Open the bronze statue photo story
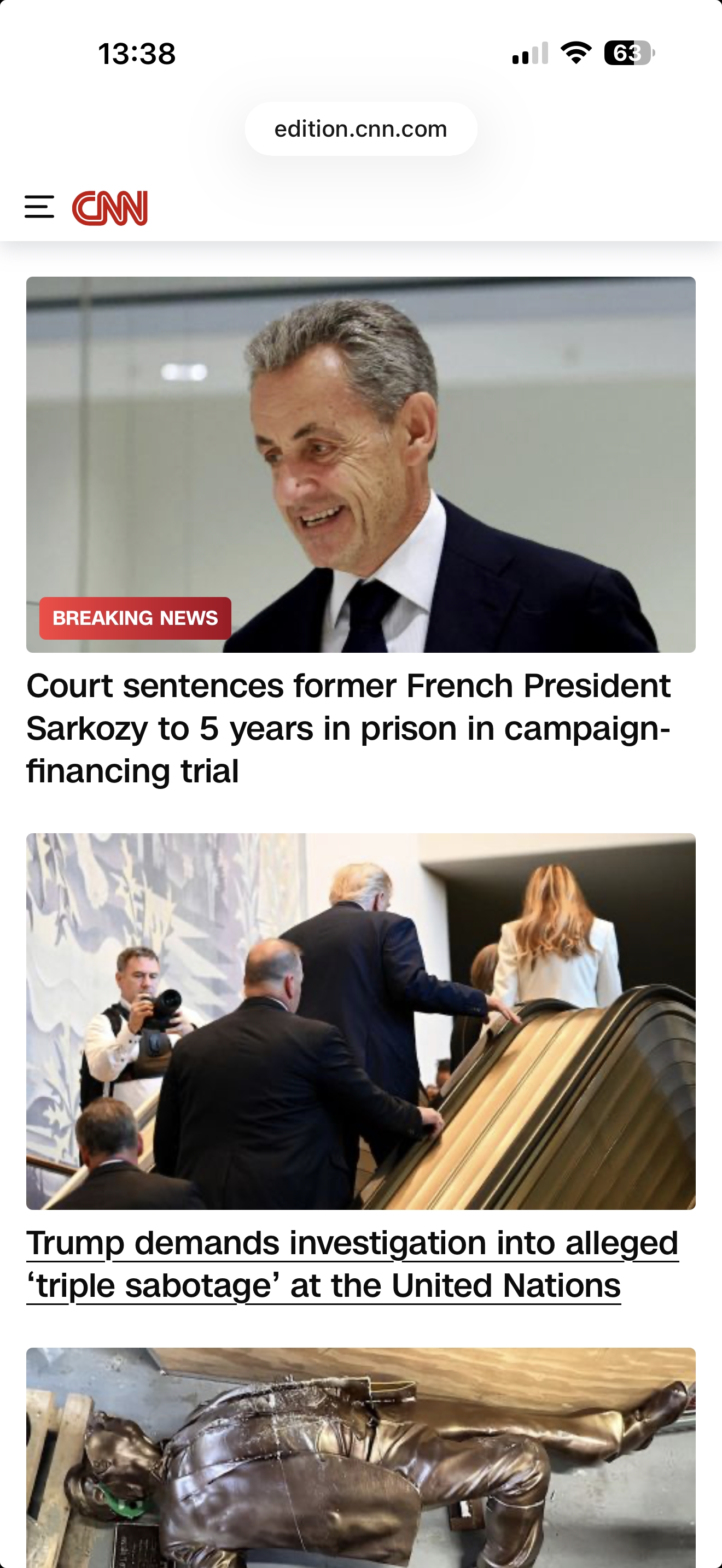This screenshot has height=1568, width=722. coord(360,1461)
